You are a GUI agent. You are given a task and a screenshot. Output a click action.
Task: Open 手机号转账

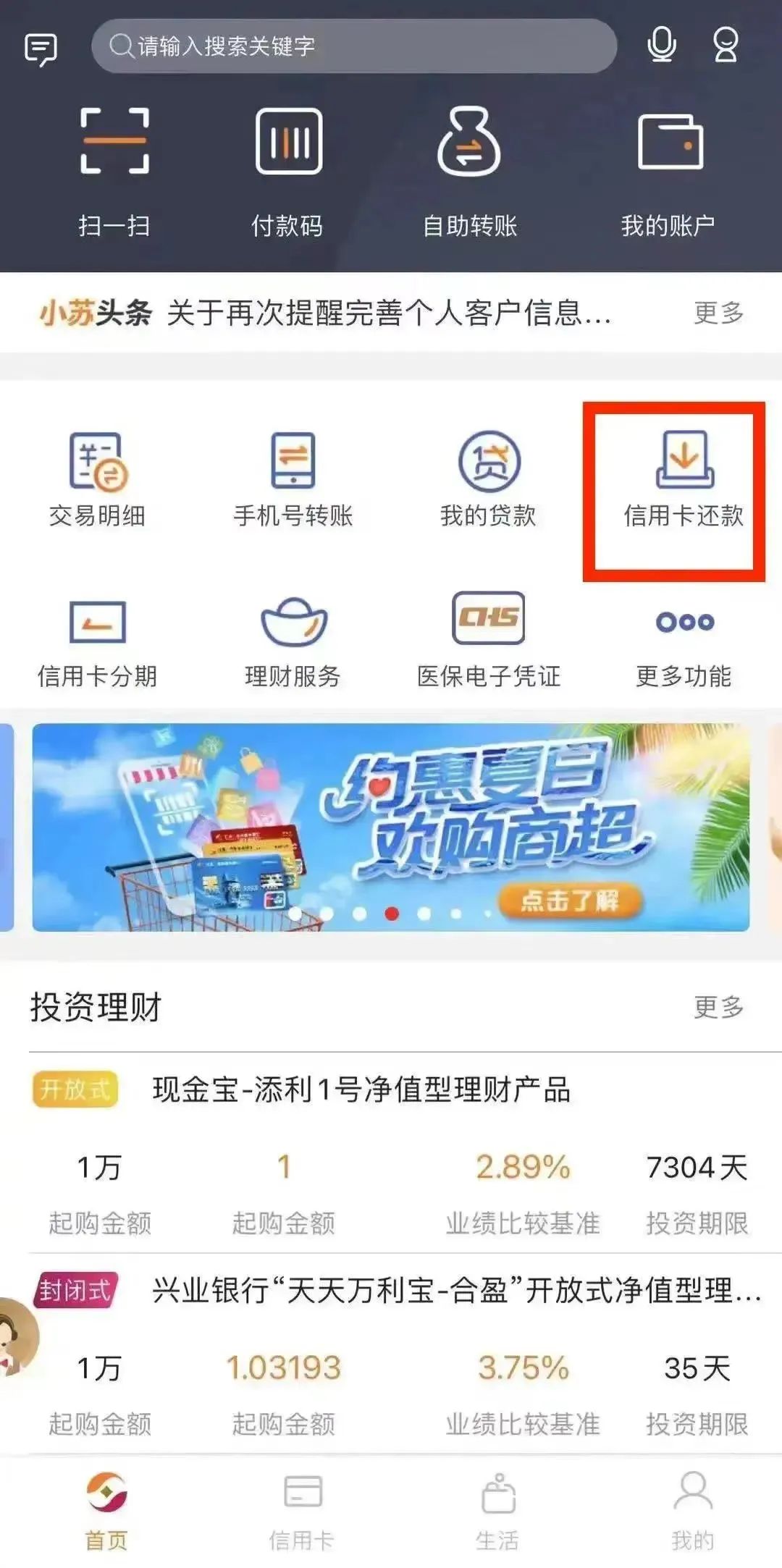tap(293, 479)
